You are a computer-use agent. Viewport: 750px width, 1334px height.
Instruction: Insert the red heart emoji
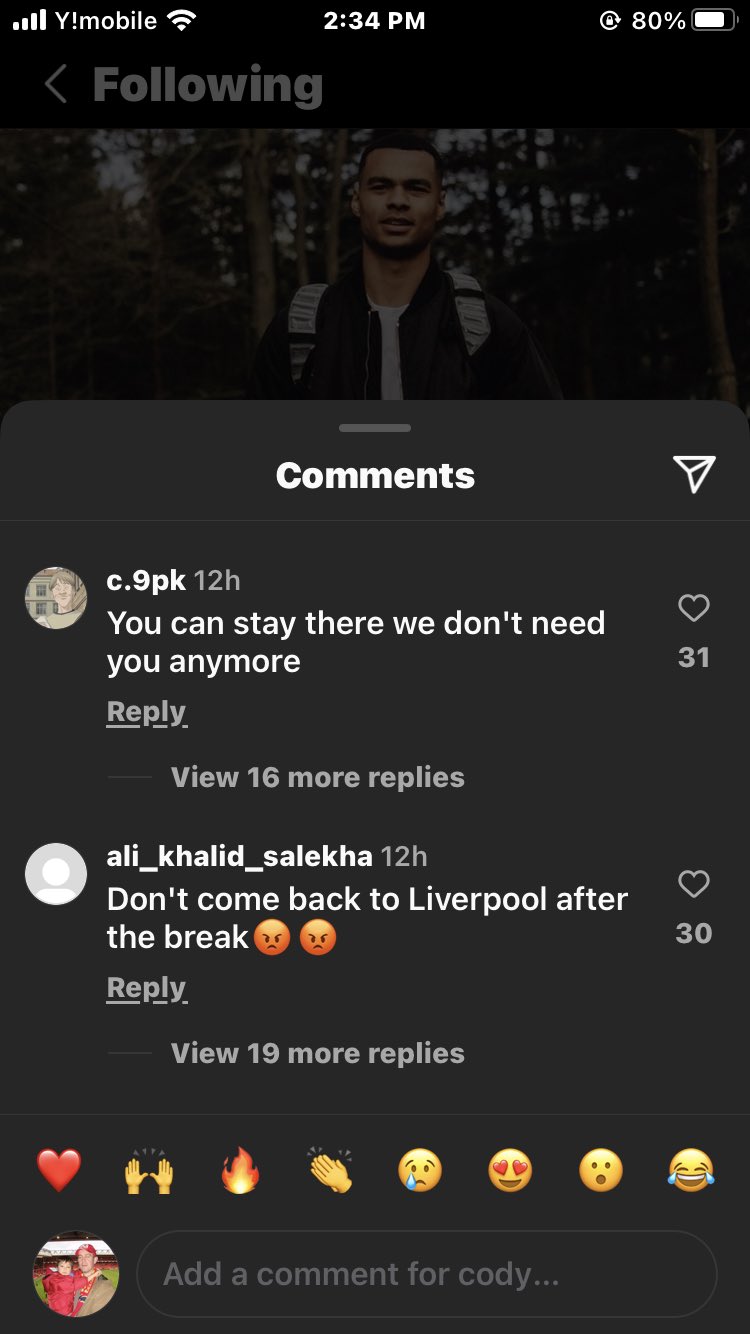click(x=58, y=1170)
